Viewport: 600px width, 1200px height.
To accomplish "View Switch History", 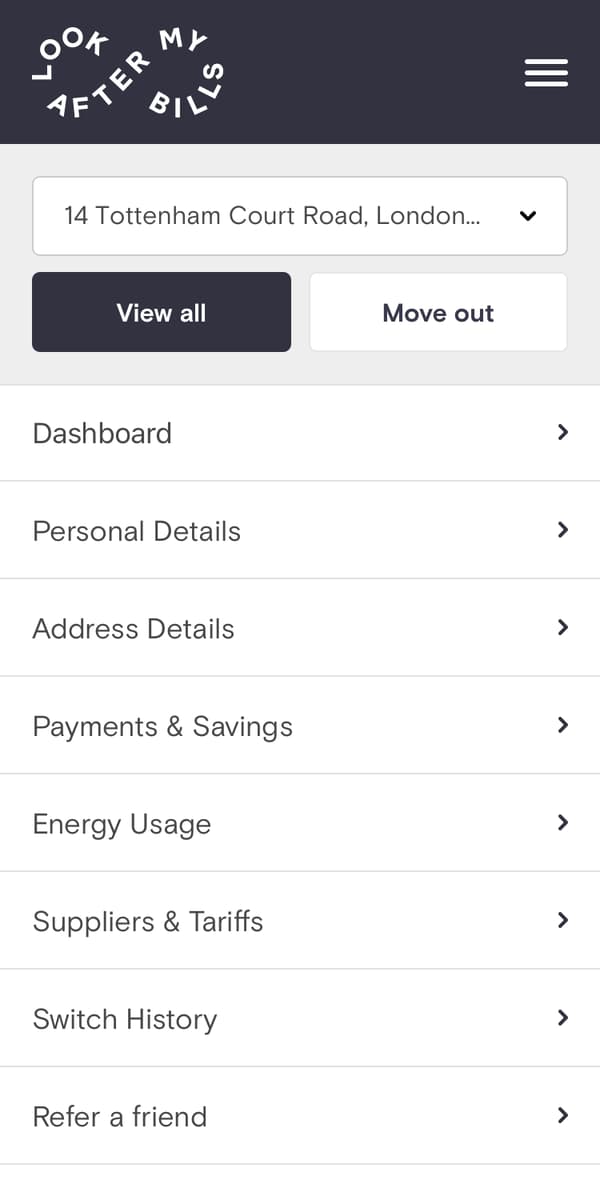I will click(300, 1018).
